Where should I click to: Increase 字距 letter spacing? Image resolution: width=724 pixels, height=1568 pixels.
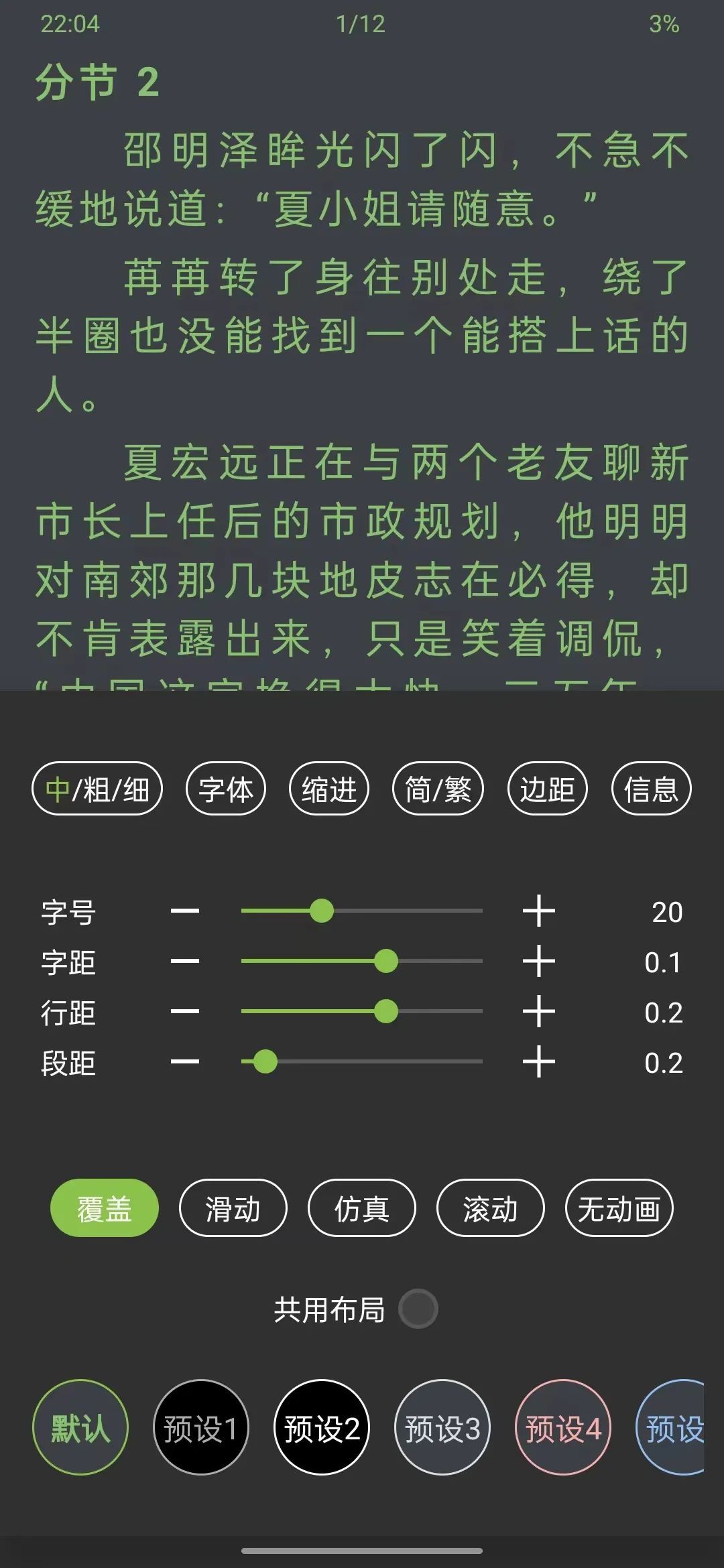[x=539, y=962]
